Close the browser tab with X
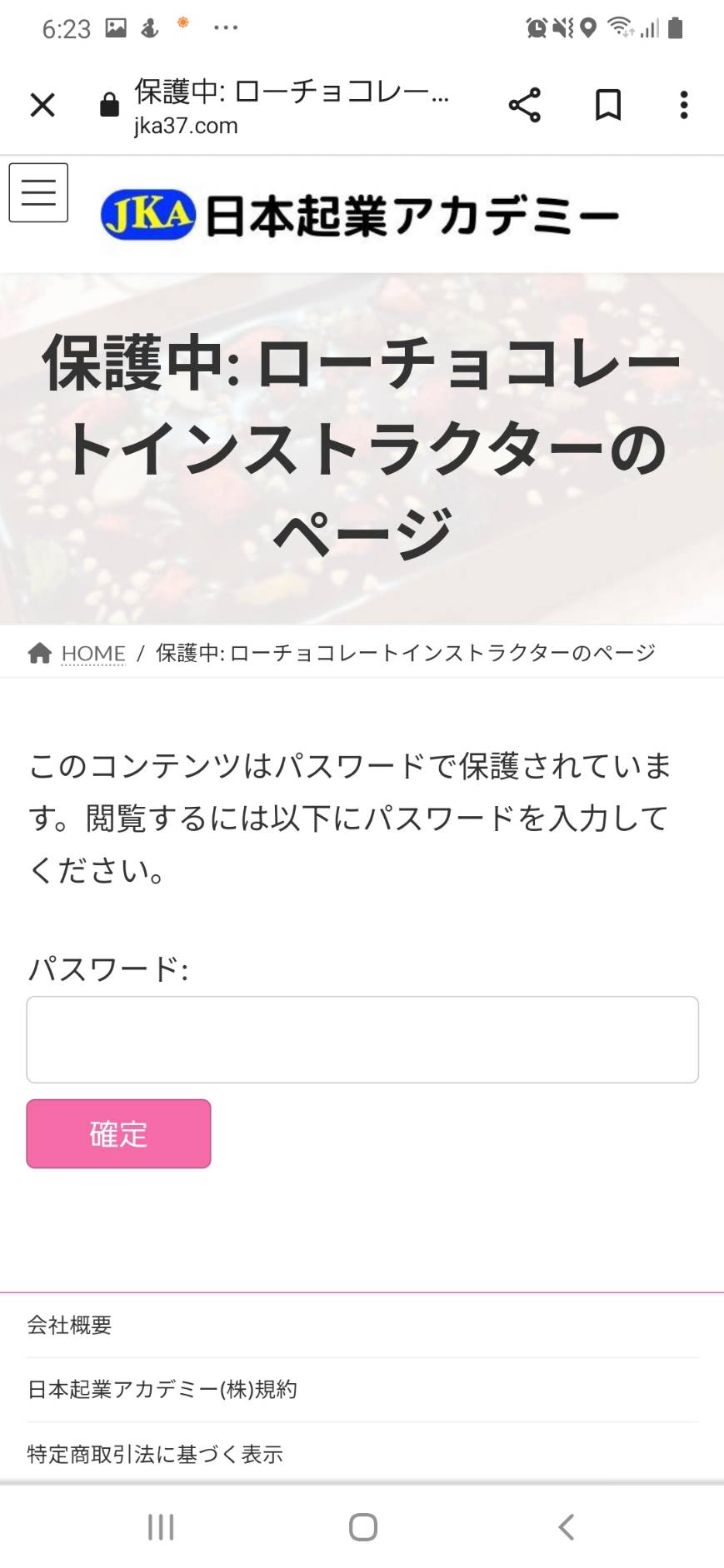 (42, 105)
